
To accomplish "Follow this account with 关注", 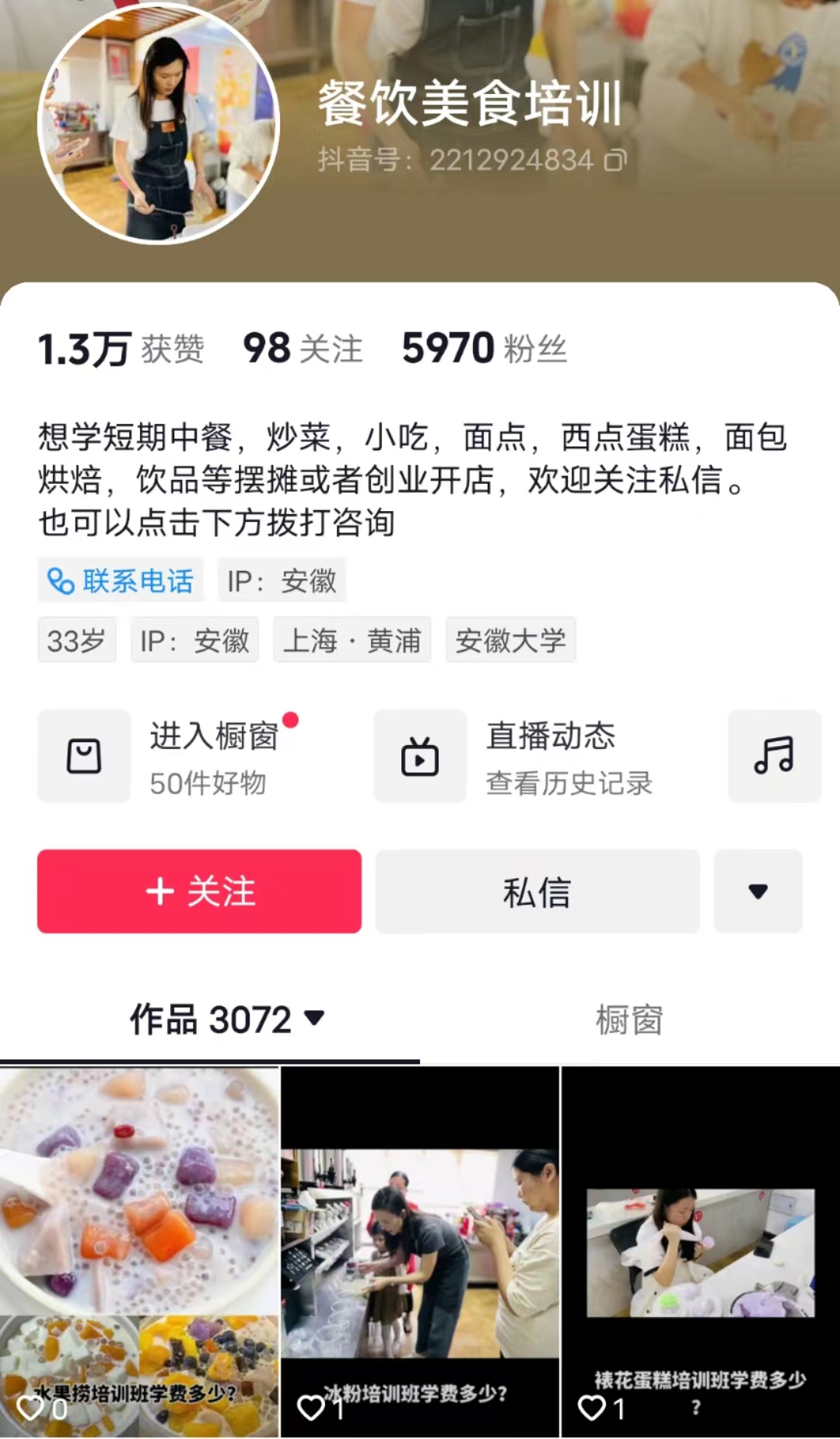I will (x=199, y=891).
